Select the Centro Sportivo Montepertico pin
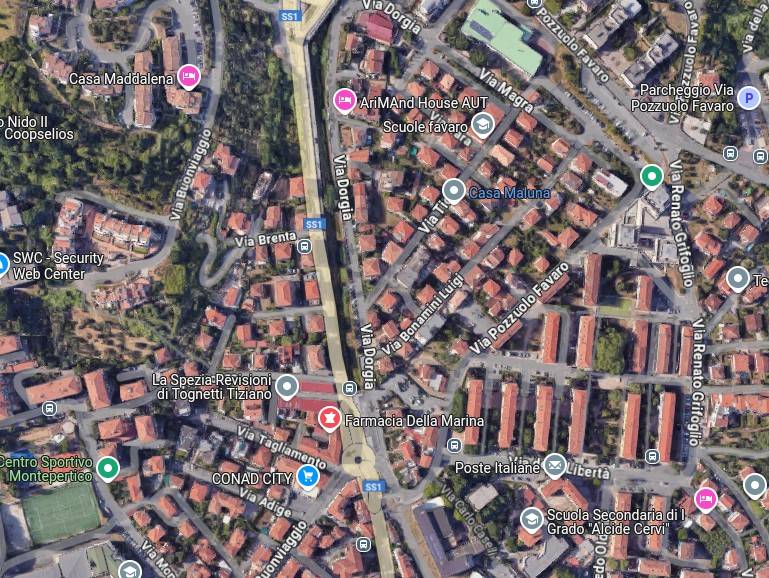 click(x=108, y=467)
